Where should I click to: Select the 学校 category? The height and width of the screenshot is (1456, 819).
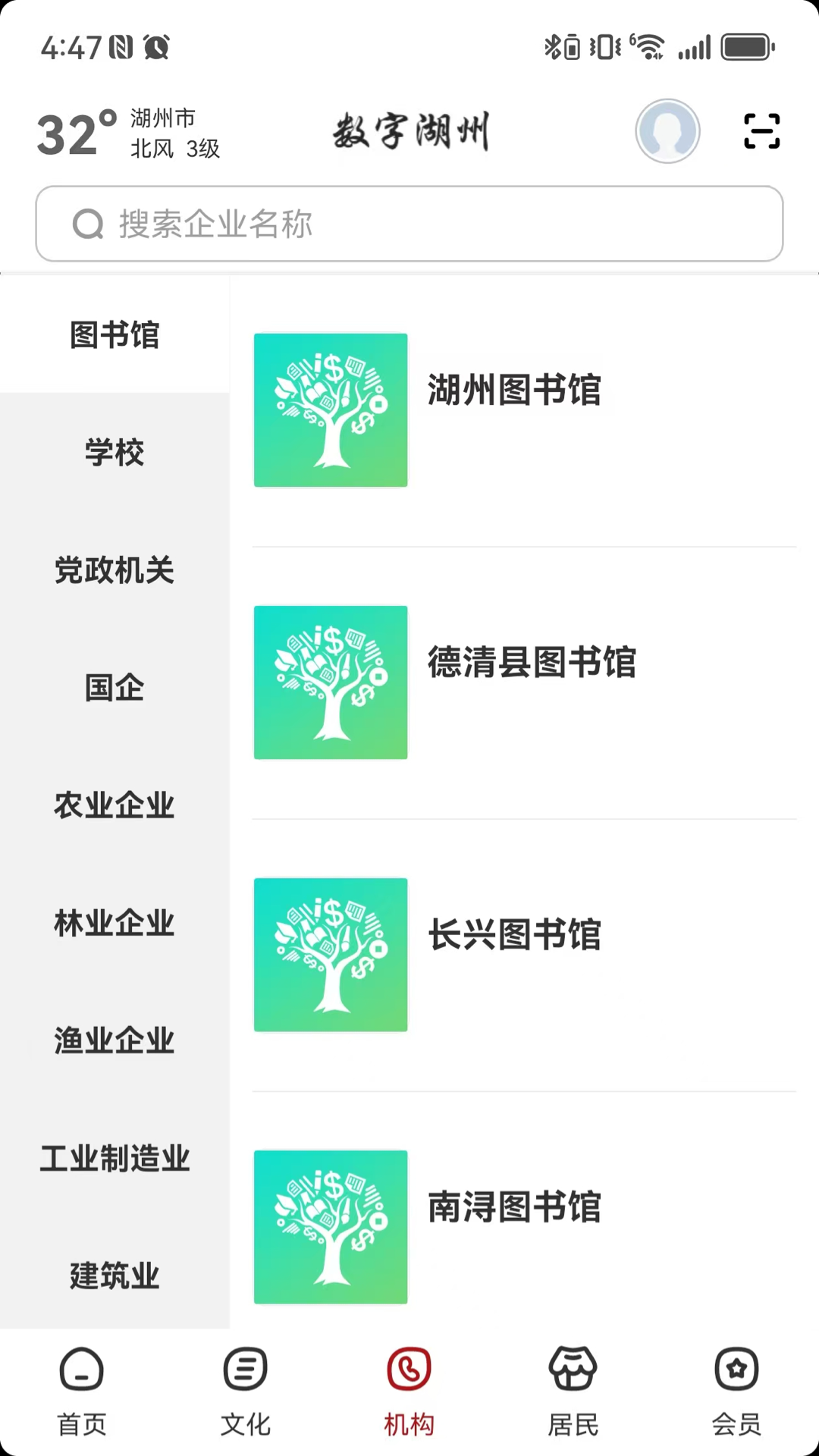(x=115, y=453)
